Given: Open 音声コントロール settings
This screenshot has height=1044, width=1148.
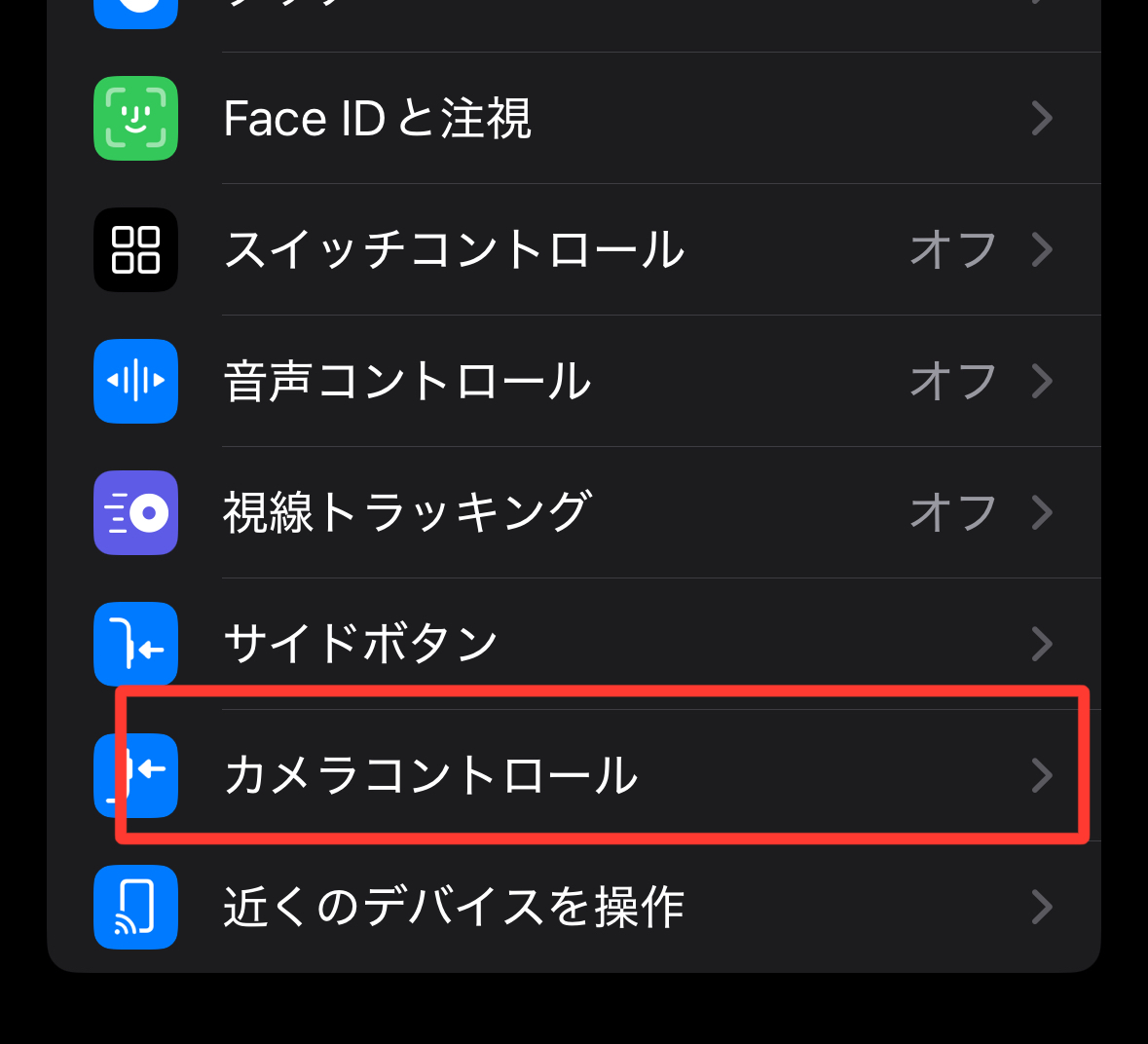Looking at the screenshot, I should click(x=574, y=382).
